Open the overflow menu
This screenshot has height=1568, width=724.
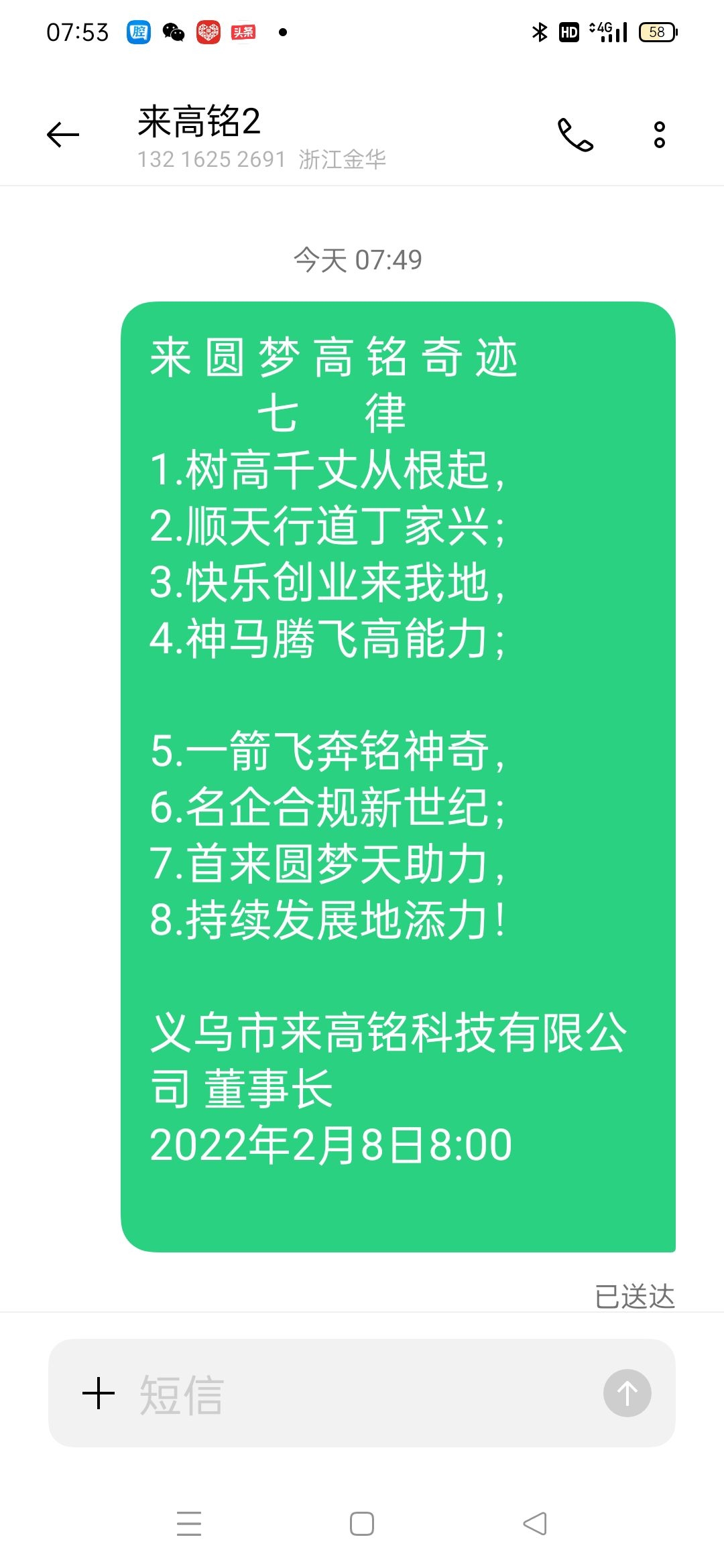(x=659, y=135)
